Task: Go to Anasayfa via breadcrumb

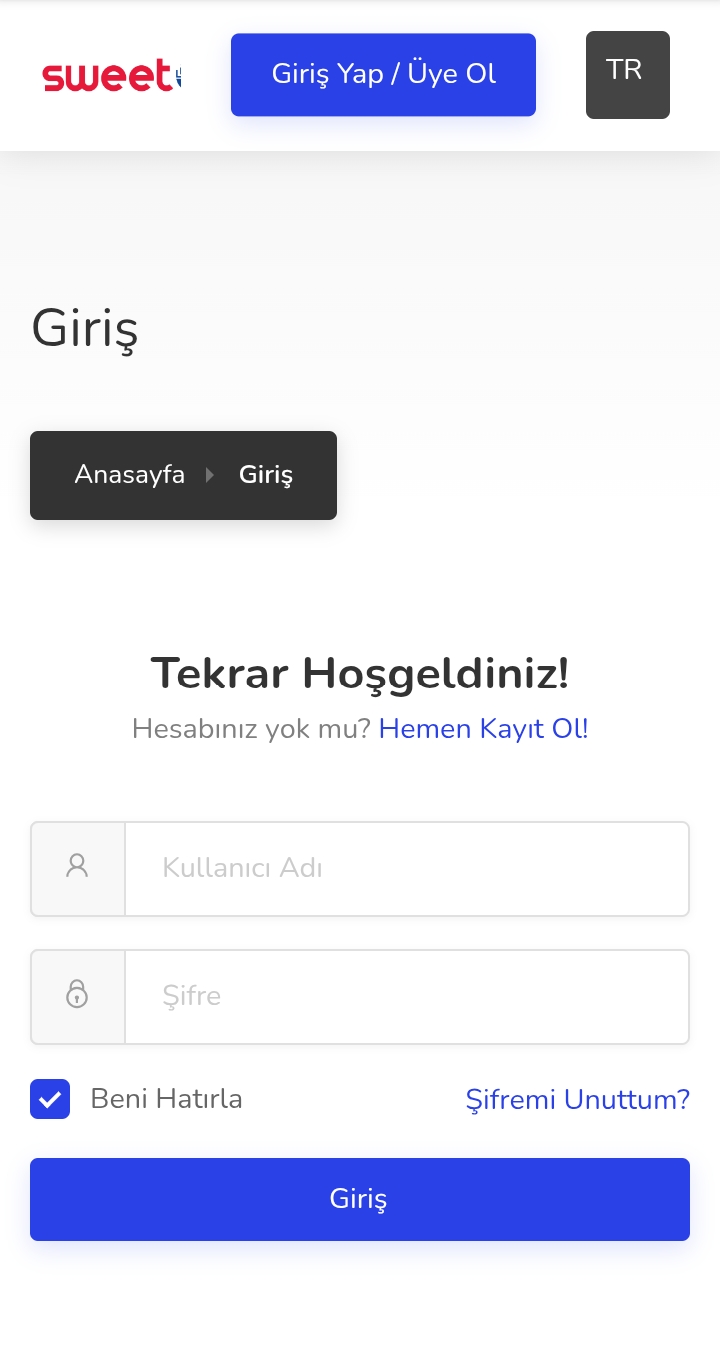Action: click(x=130, y=475)
